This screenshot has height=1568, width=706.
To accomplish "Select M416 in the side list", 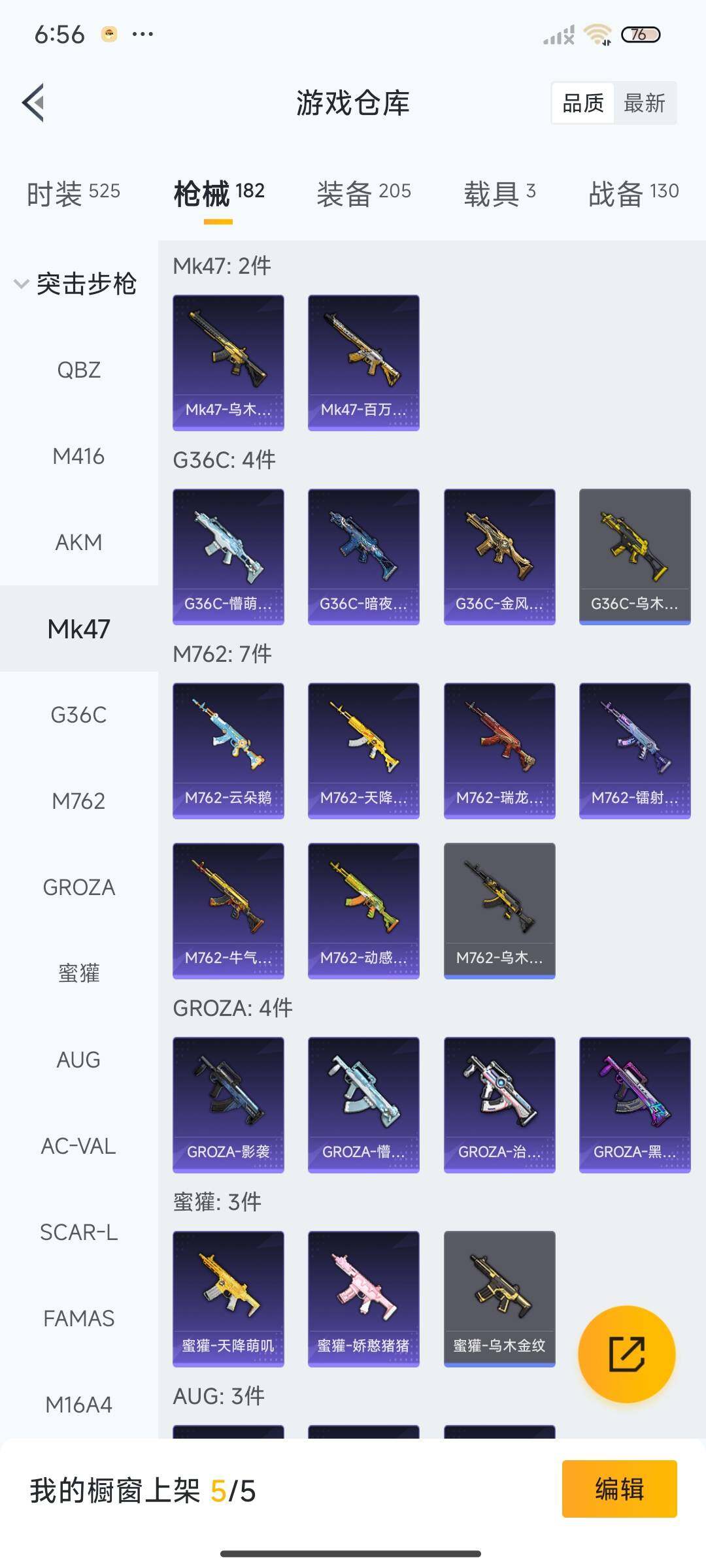I will [78, 457].
